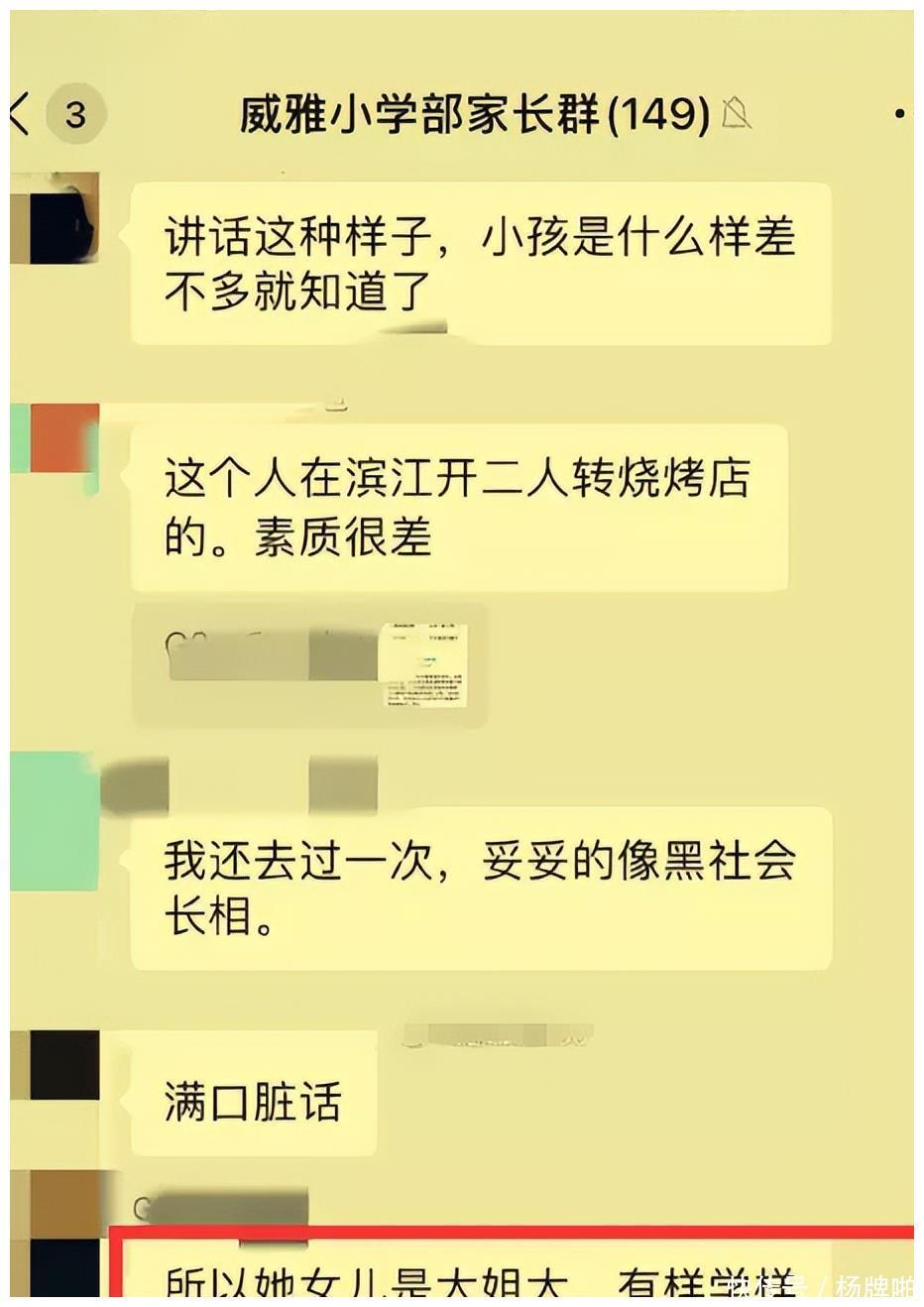Viewport: 924px width, 1307px height.
Task: Open avatar of sender saying 讲话这种样子
Action: click(56, 218)
